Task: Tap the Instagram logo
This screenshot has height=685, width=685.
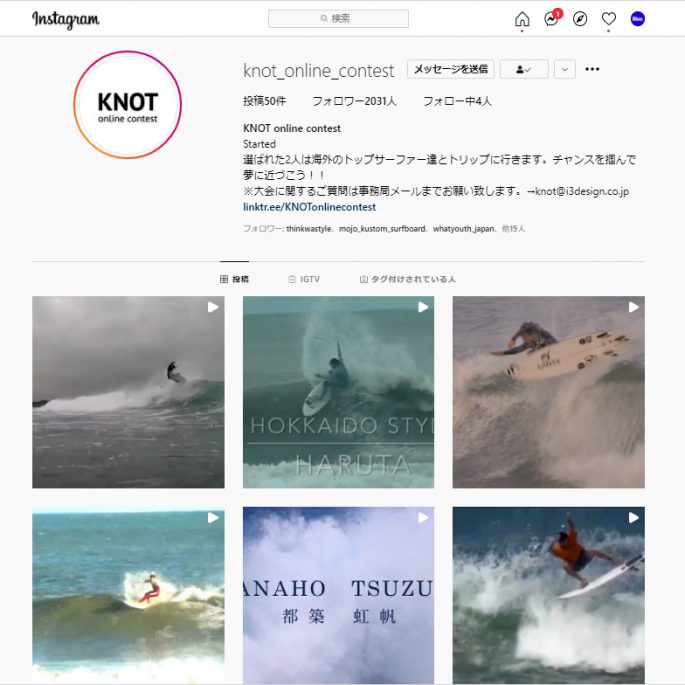Action: [x=65, y=19]
